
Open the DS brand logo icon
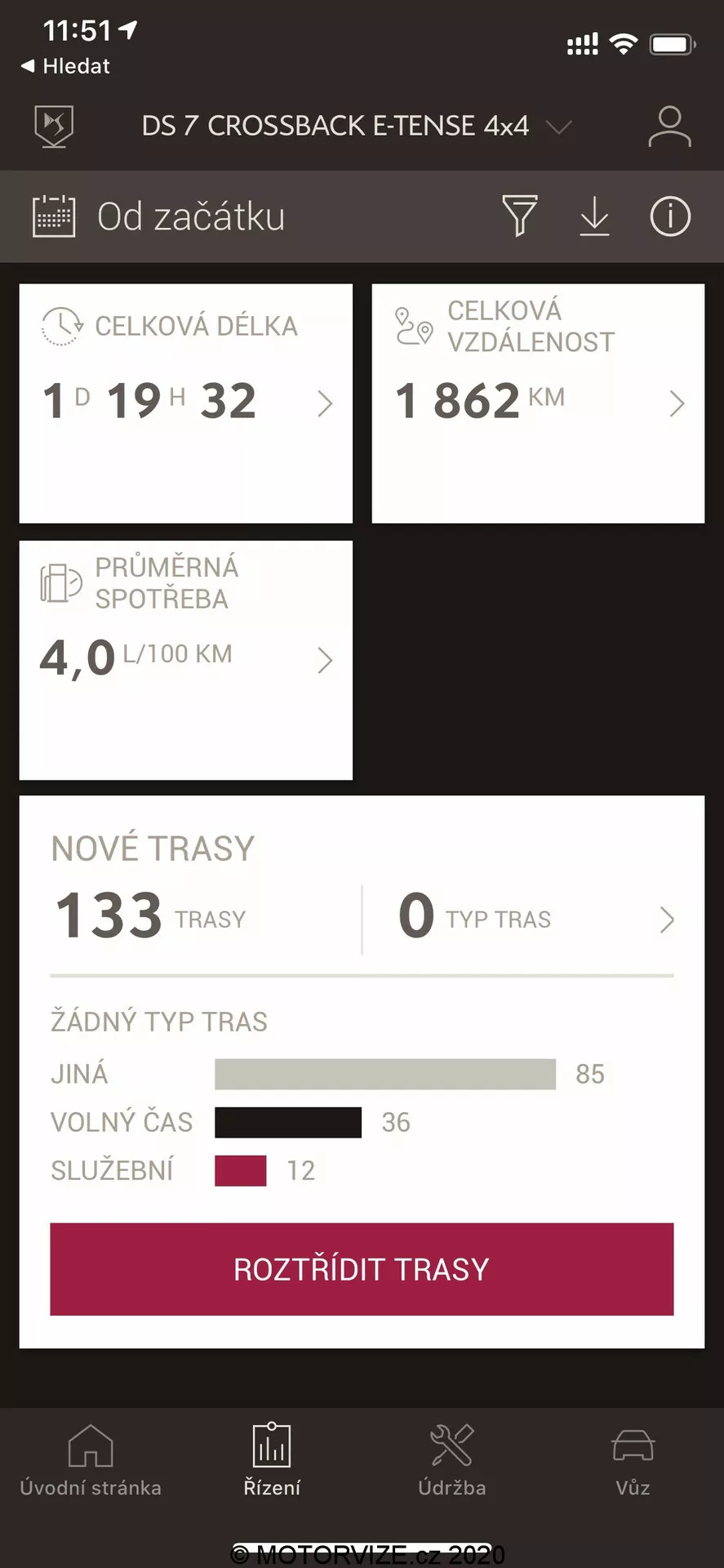(x=53, y=127)
